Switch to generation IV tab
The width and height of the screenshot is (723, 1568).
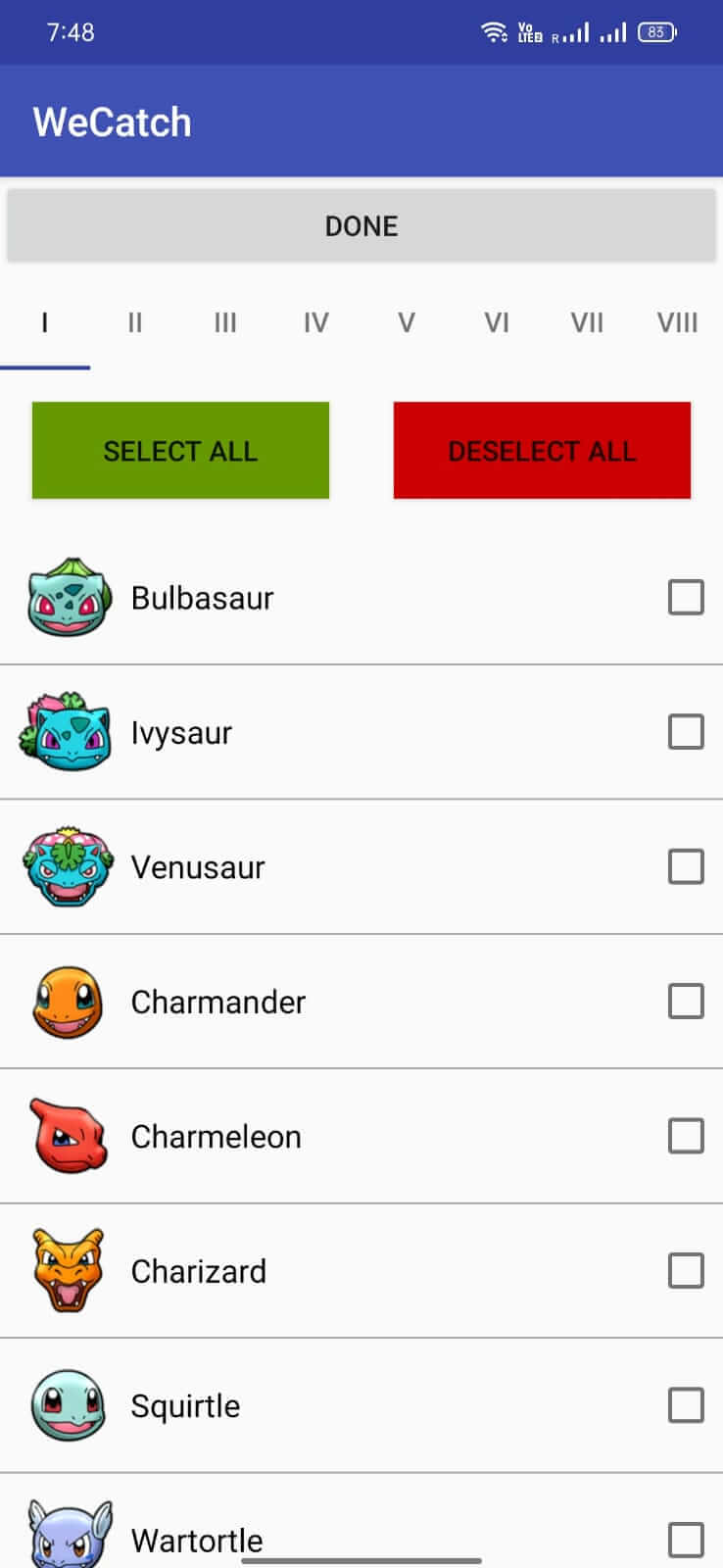[315, 322]
